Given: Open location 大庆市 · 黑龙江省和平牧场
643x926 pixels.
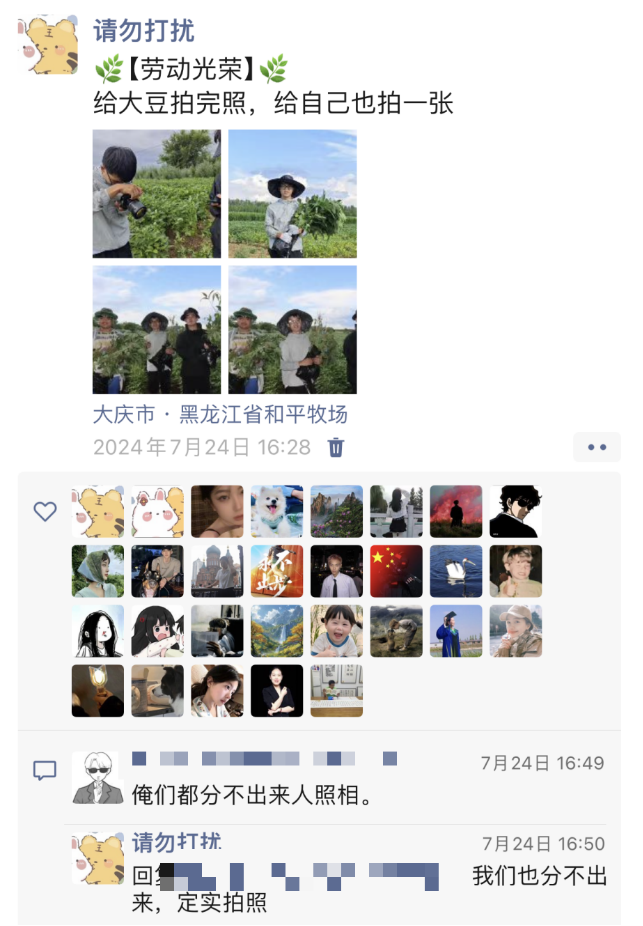Looking at the screenshot, I should 220,414.
